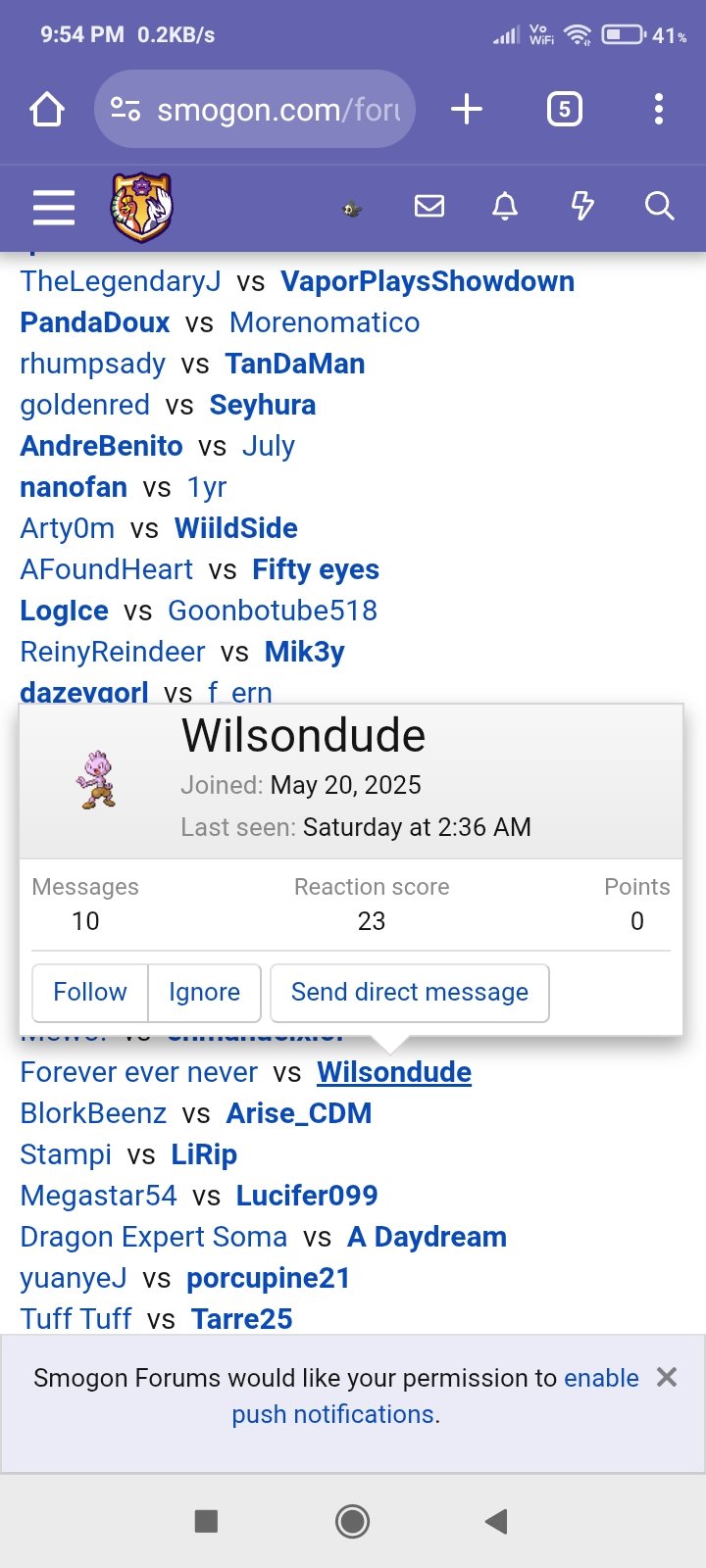Viewport: 706px width, 1568px height.
Task: Open the alerts bell
Action: point(505,206)
